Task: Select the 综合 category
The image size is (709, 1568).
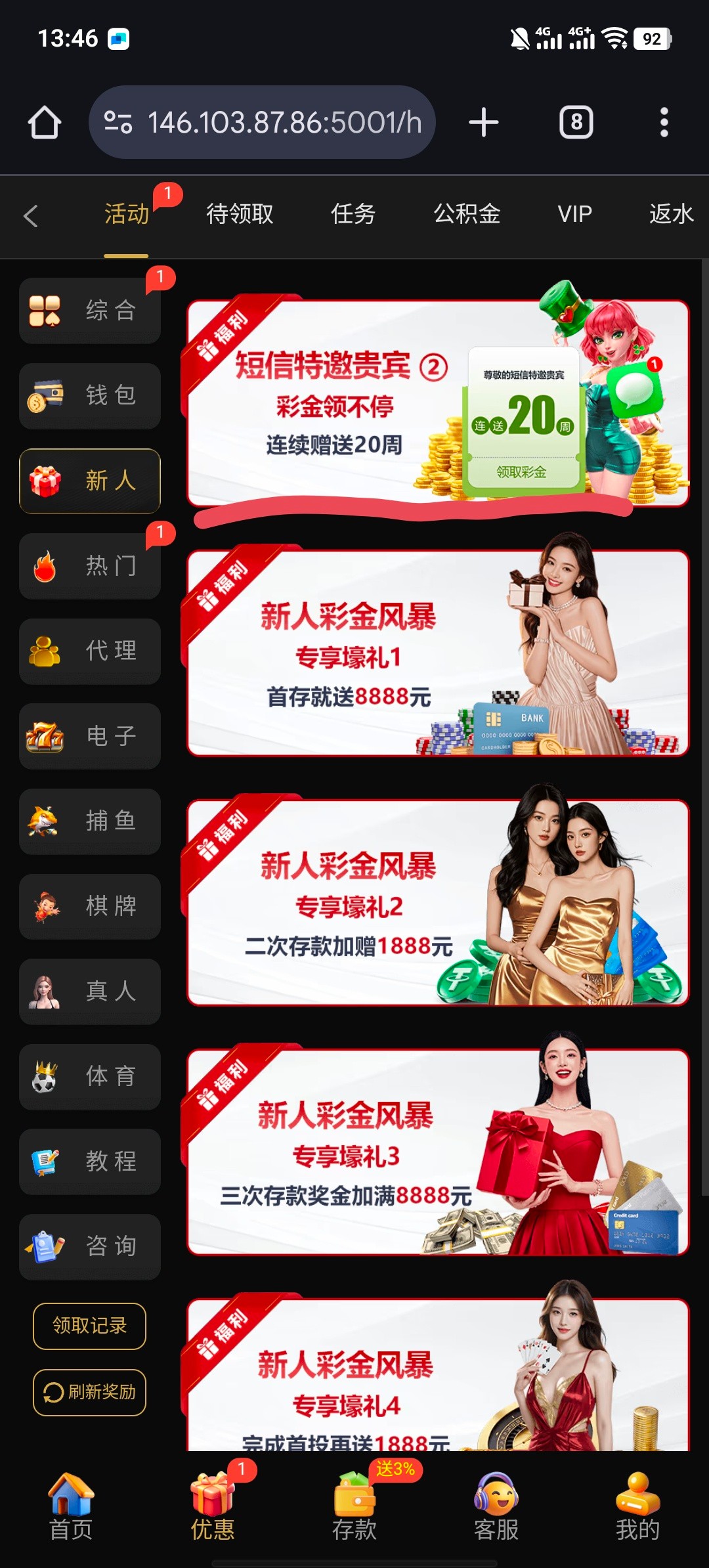Action: [90, 311]
